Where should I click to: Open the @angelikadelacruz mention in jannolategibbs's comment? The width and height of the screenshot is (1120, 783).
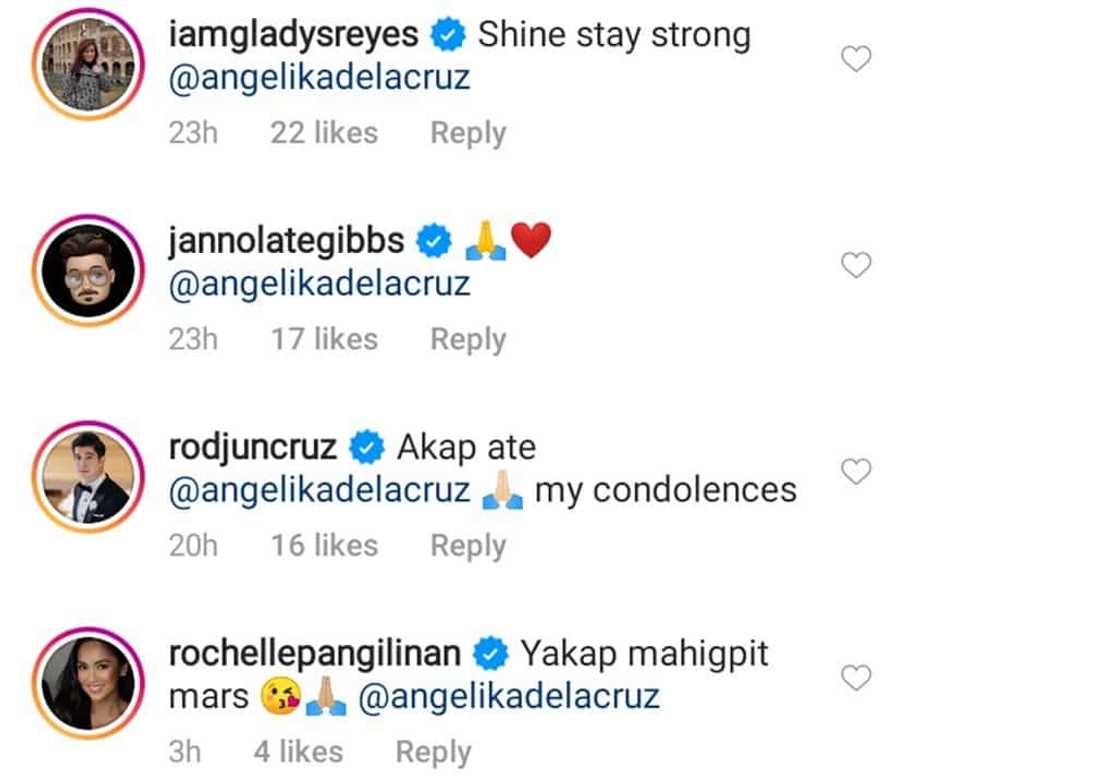click(x=319, y=284)
